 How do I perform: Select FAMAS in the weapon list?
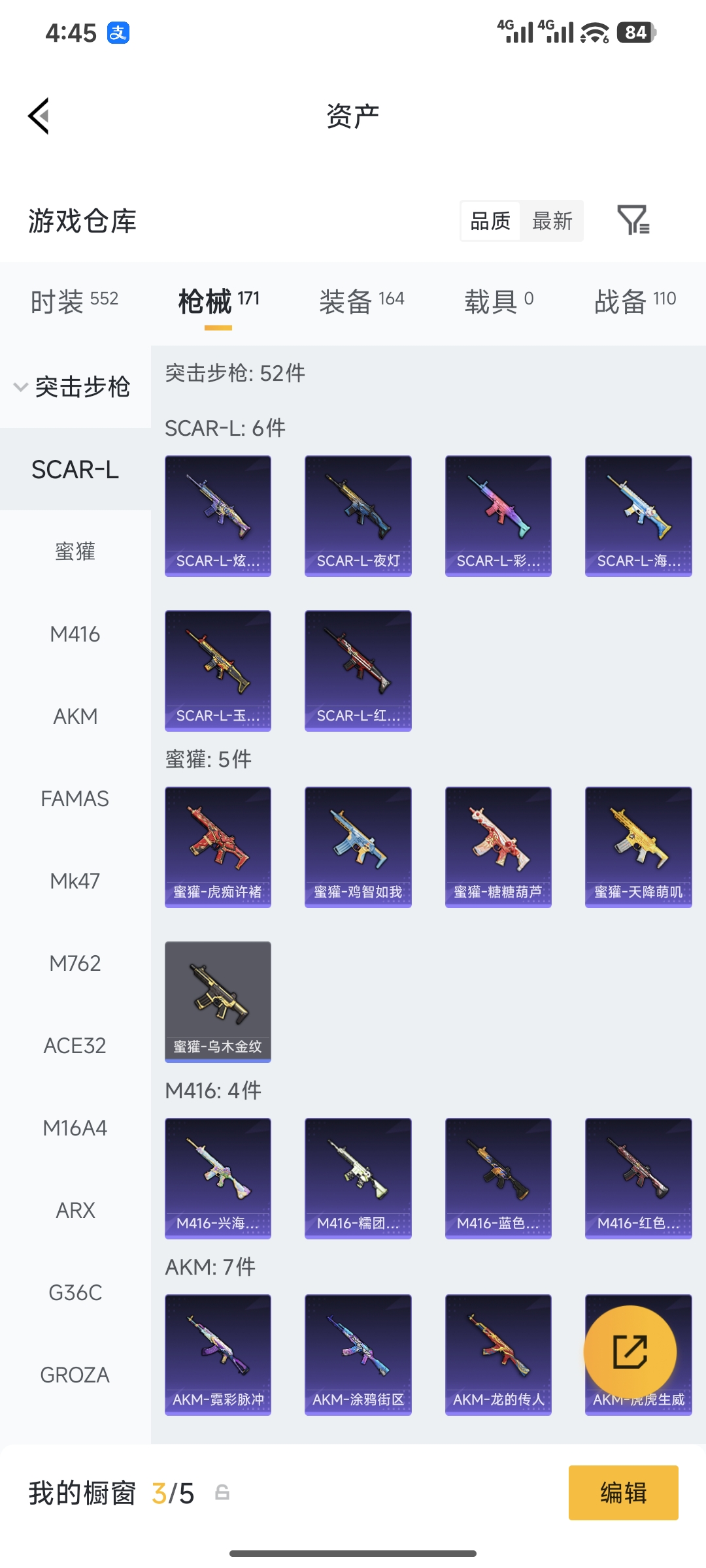click(x=75, y=798)
